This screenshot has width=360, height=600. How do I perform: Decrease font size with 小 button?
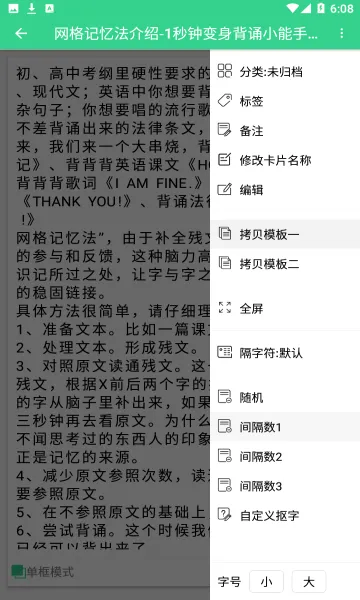[x=266, y=582]
